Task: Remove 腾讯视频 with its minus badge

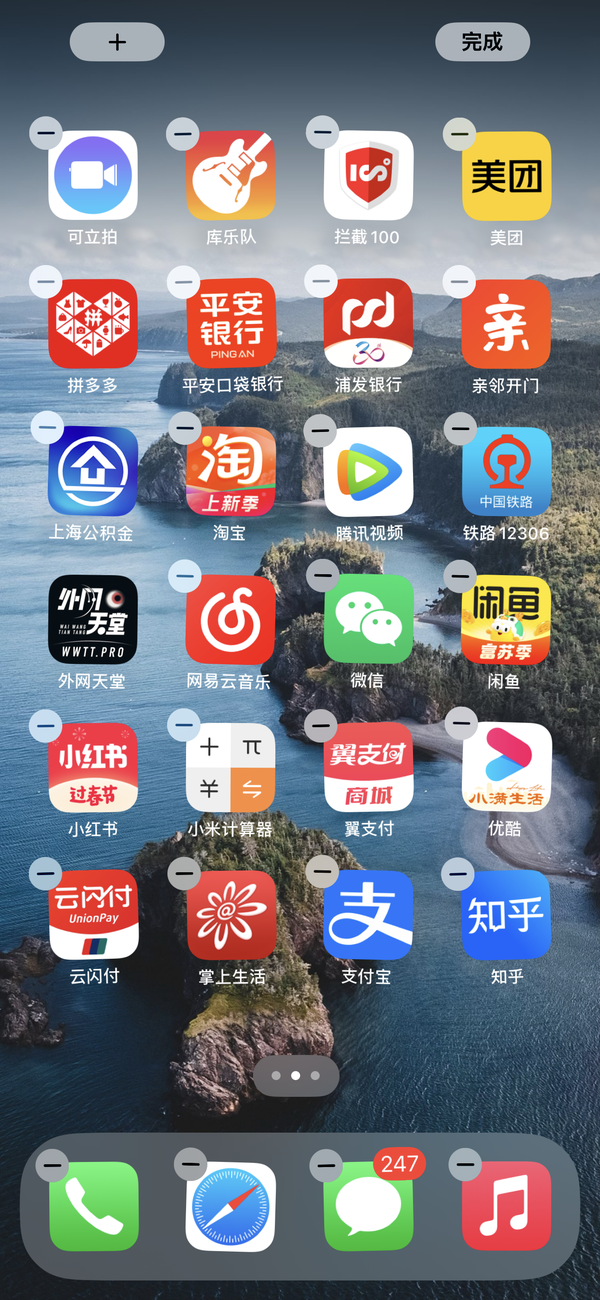Action: tap(321, 430)
